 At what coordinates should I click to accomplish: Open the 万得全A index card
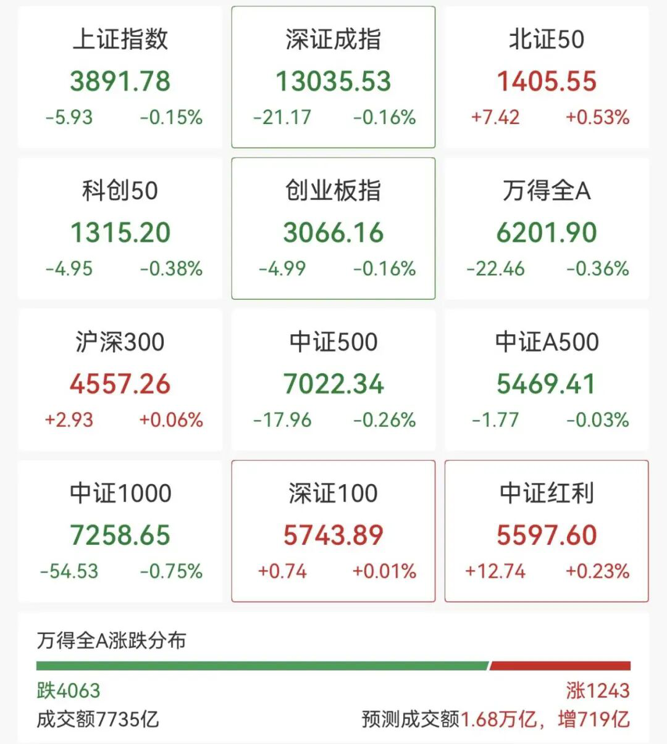click(x=546, y=229)
